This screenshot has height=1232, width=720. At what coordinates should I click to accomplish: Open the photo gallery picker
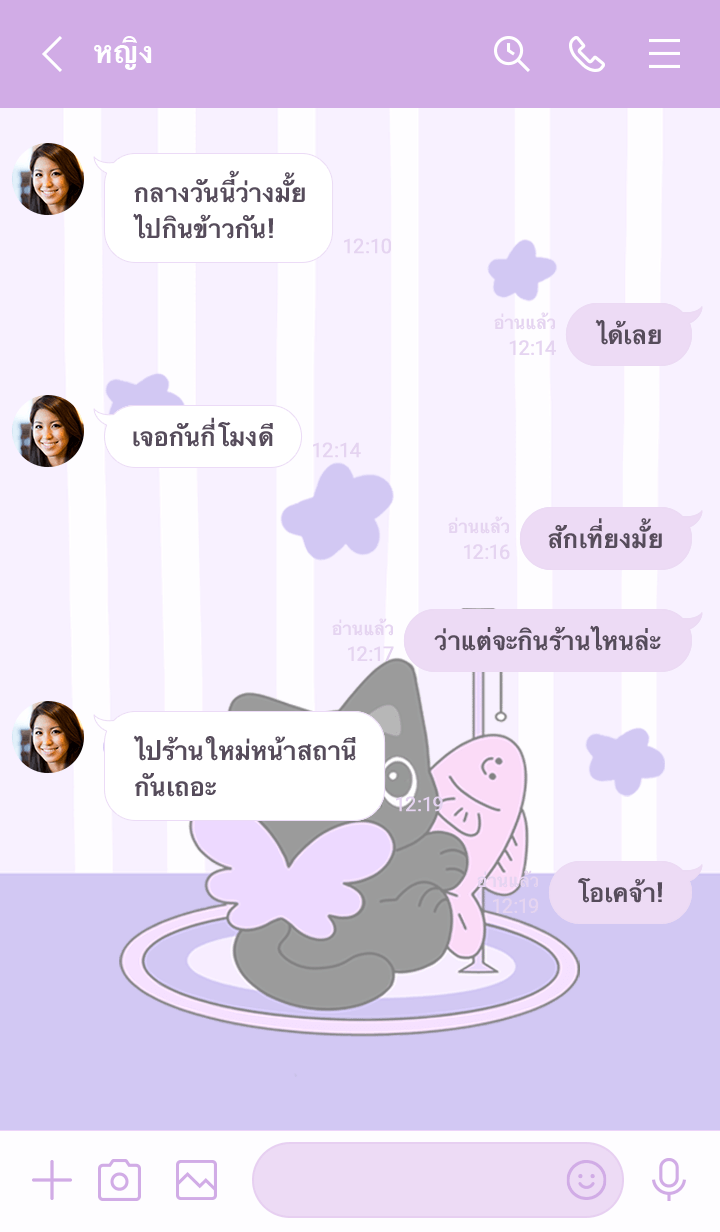[196, 1181]
